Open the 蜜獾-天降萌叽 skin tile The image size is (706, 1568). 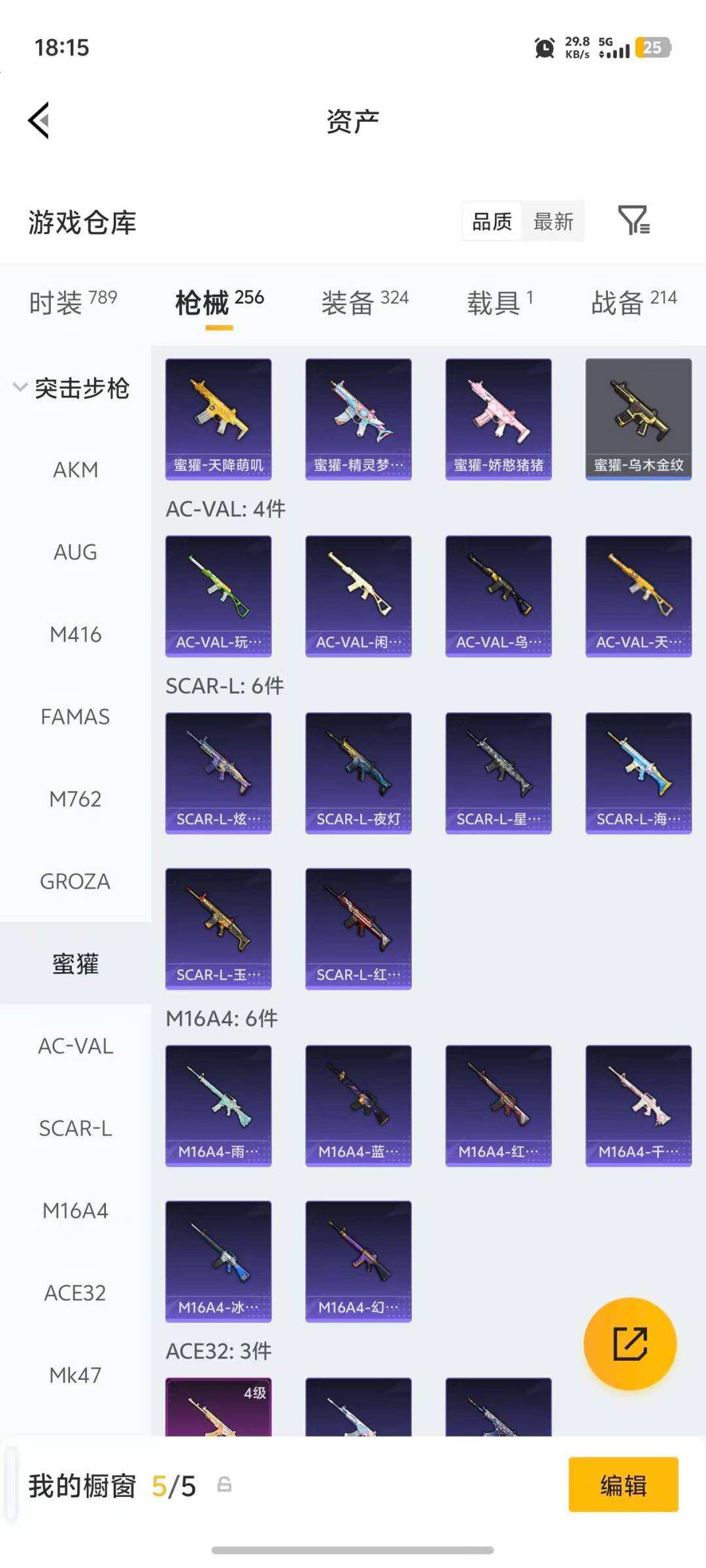(218, 419)
